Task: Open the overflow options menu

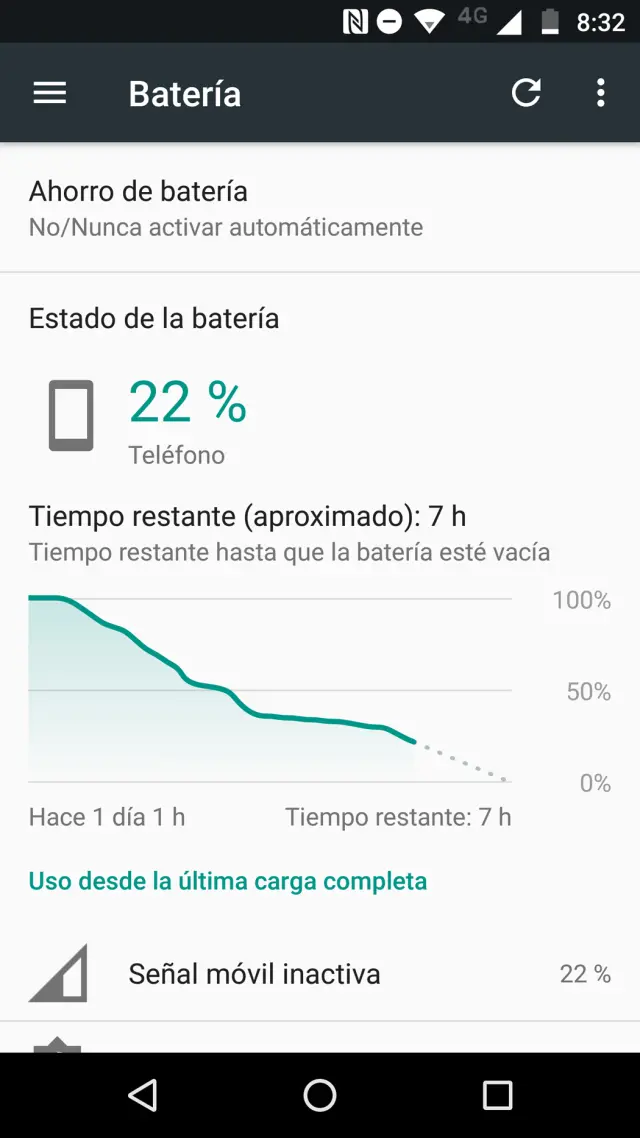Action: [x=600, y=94]
